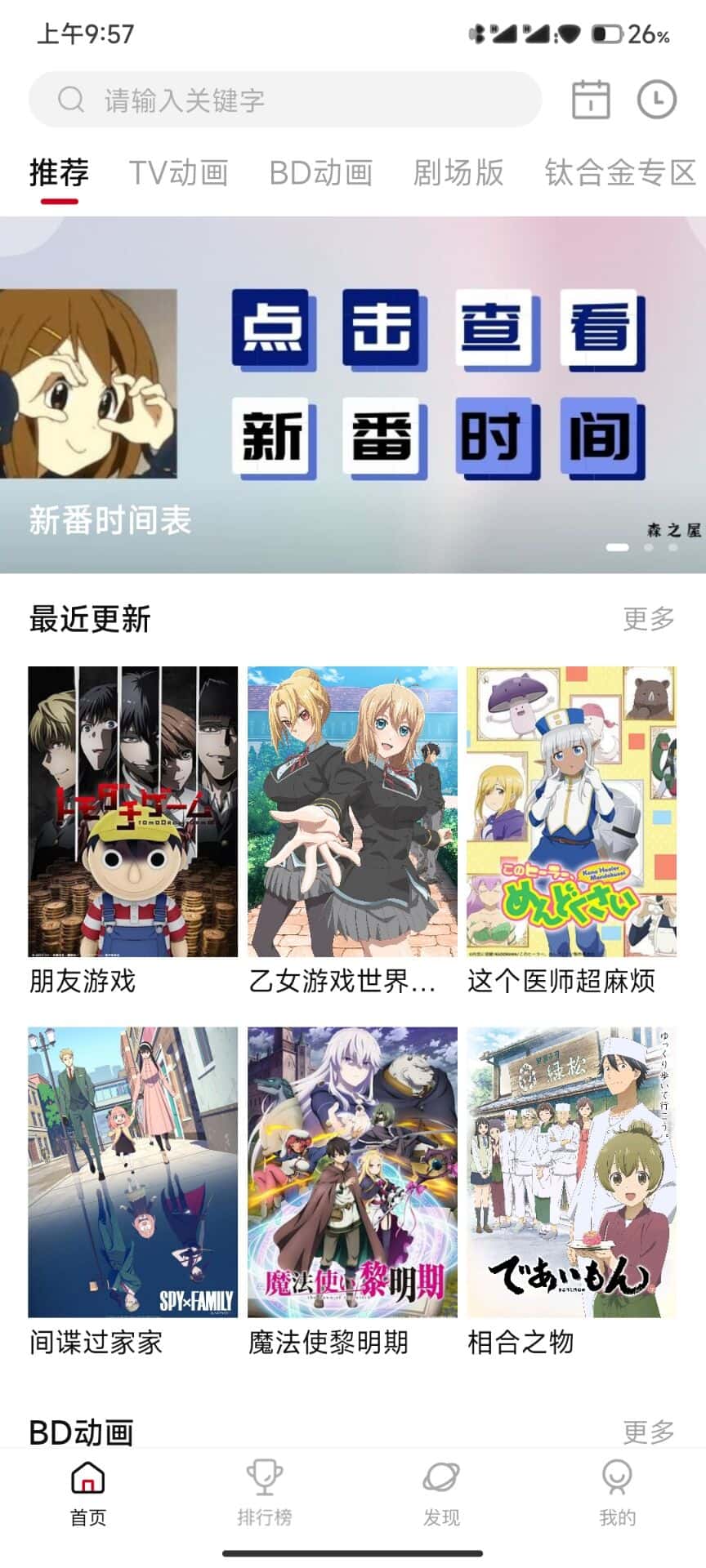706x1568 pixels.
Task: Select the 首页 home tab
Action: [x=88, y=1494]
